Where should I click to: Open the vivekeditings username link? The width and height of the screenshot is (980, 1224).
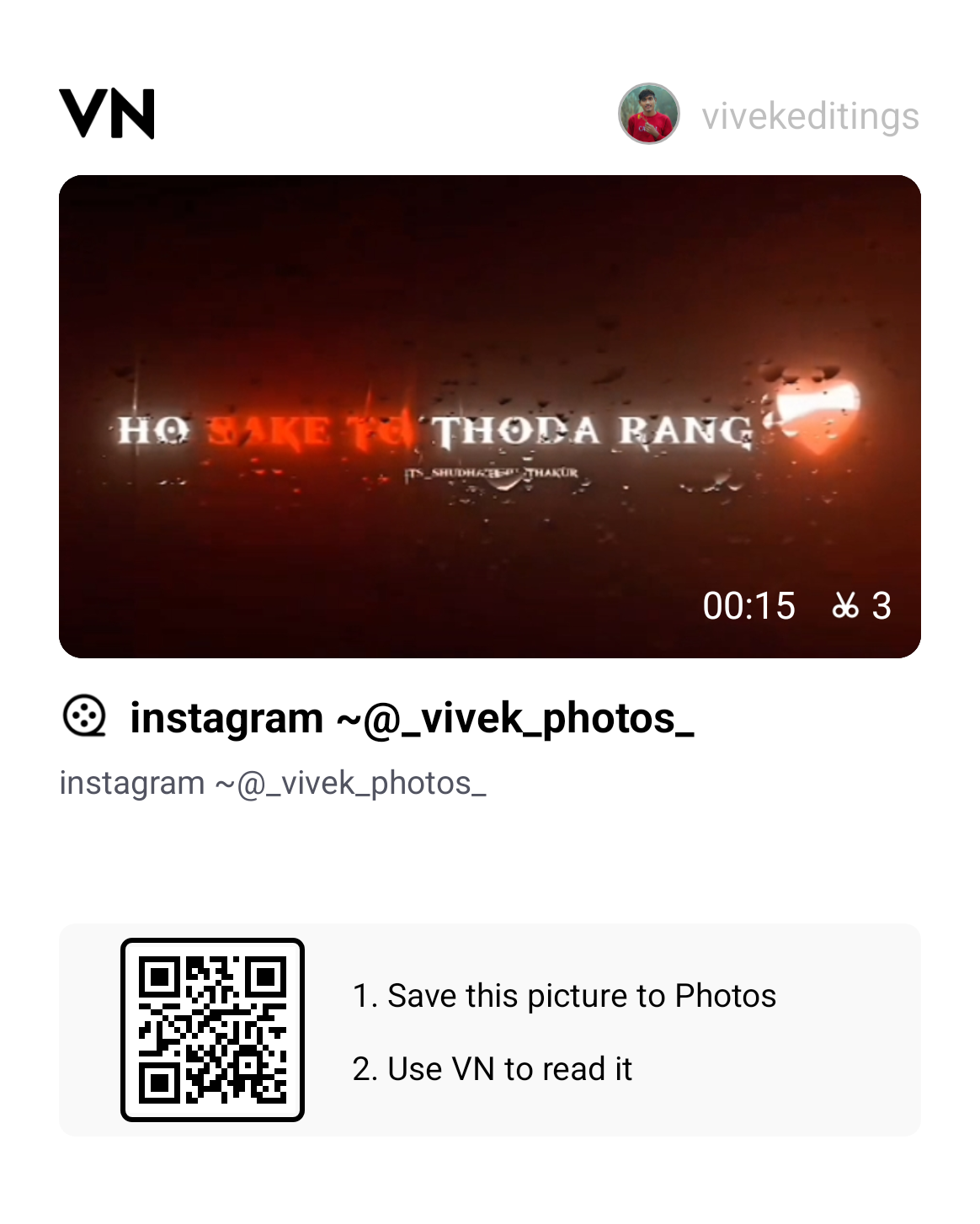click(811, 117)
